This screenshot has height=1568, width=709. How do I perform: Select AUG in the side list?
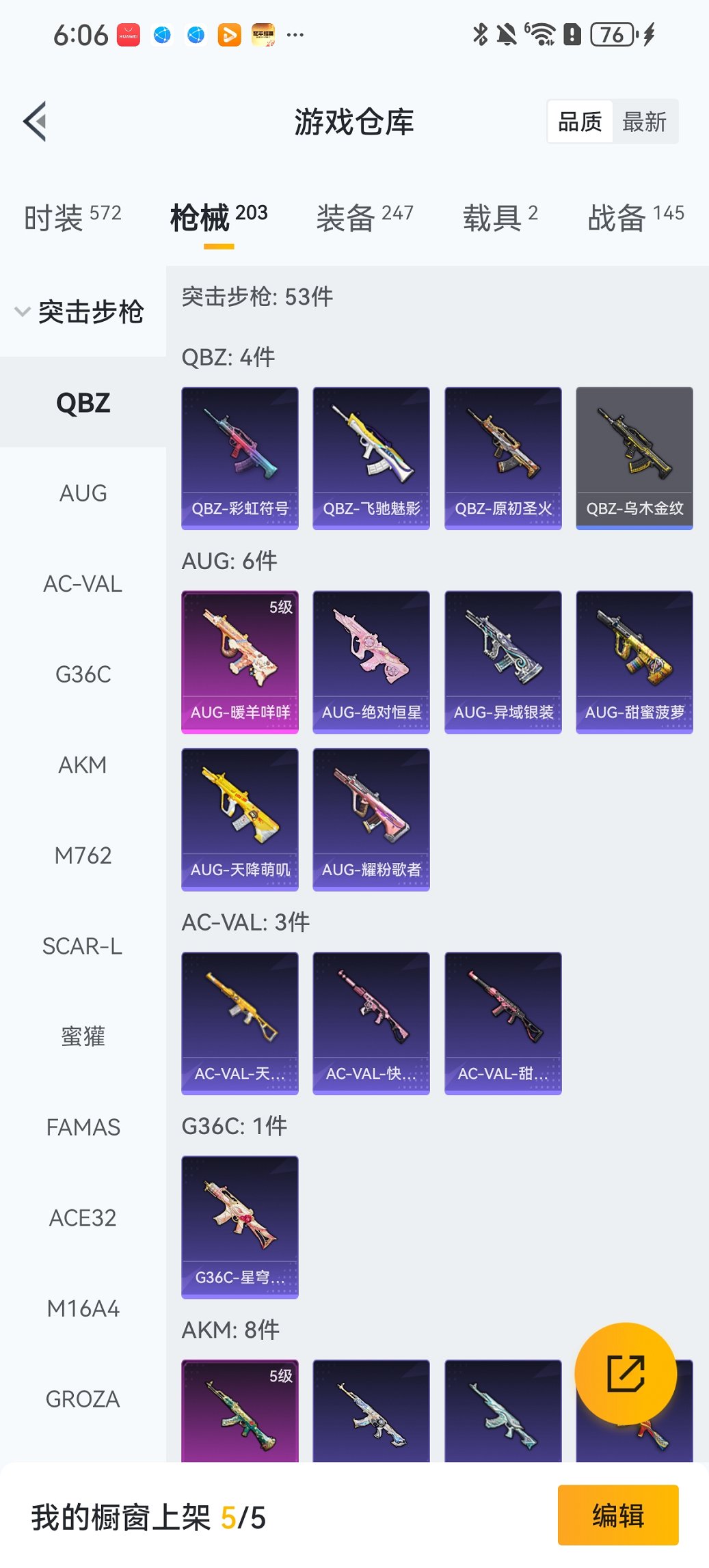[83, 493]
